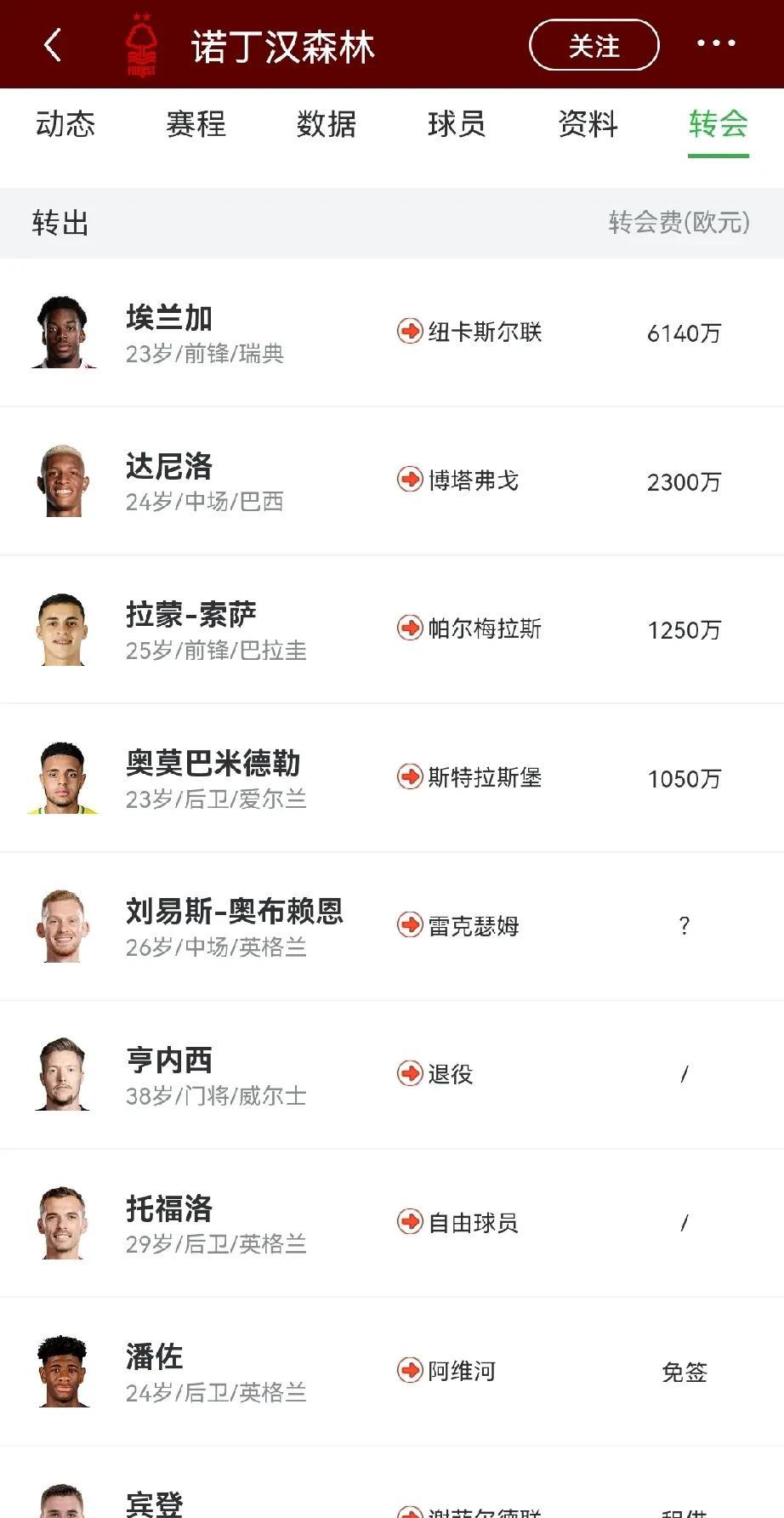The image size is (784, 1518).
Task: Select 托福洛's free agent row
Action: point(391,1223)
